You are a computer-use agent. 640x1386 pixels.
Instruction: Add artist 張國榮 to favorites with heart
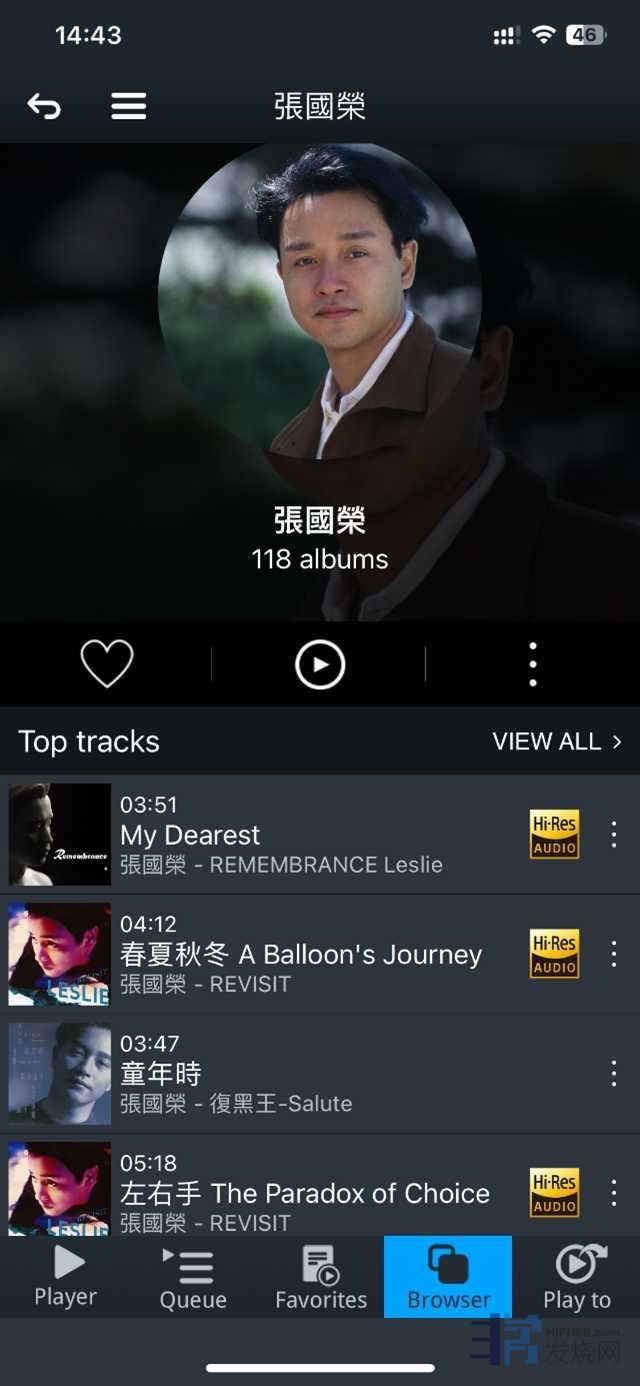pyautogui.click(x=106, y=664)
